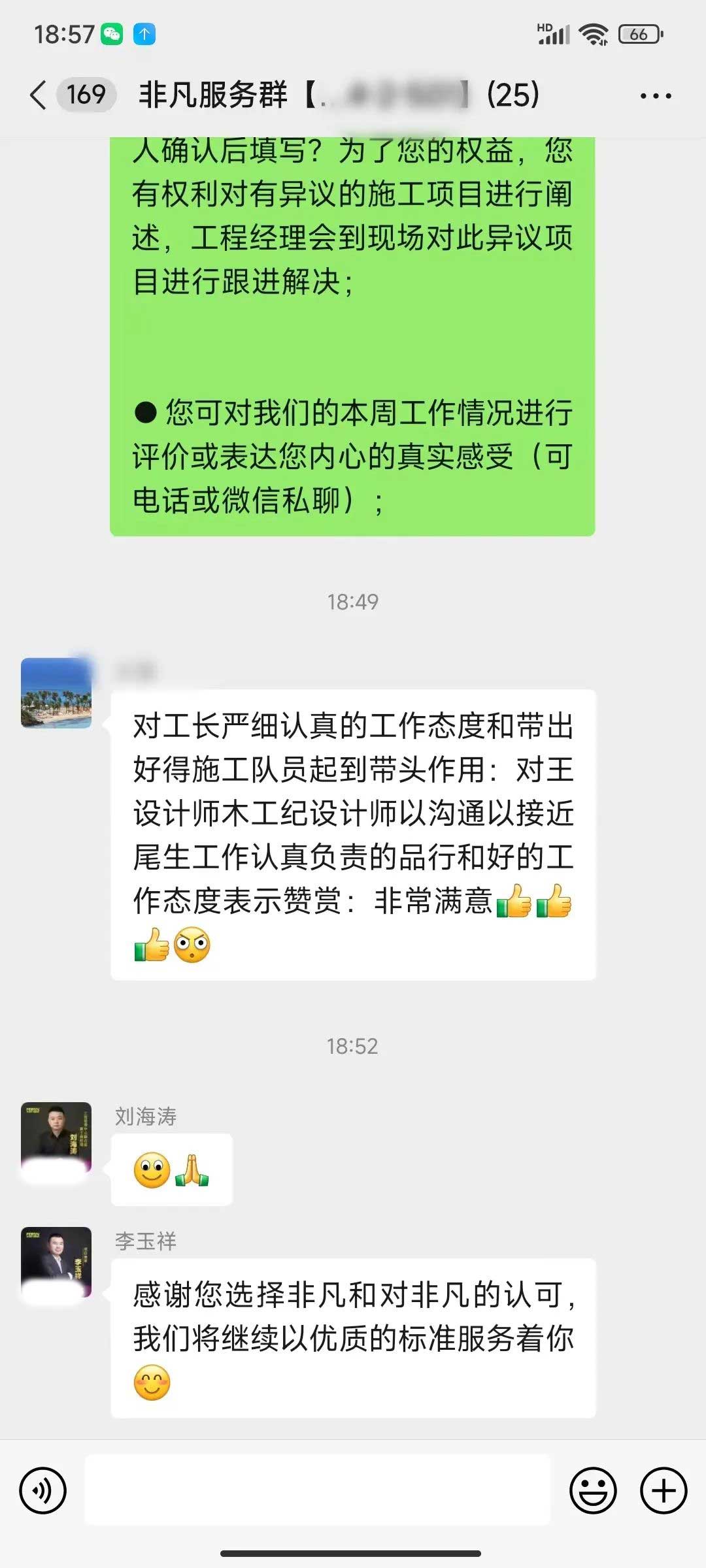Open the emoji sticker panel
The width and height of the screenshot is (706, 1568).
click(593, 1491)
